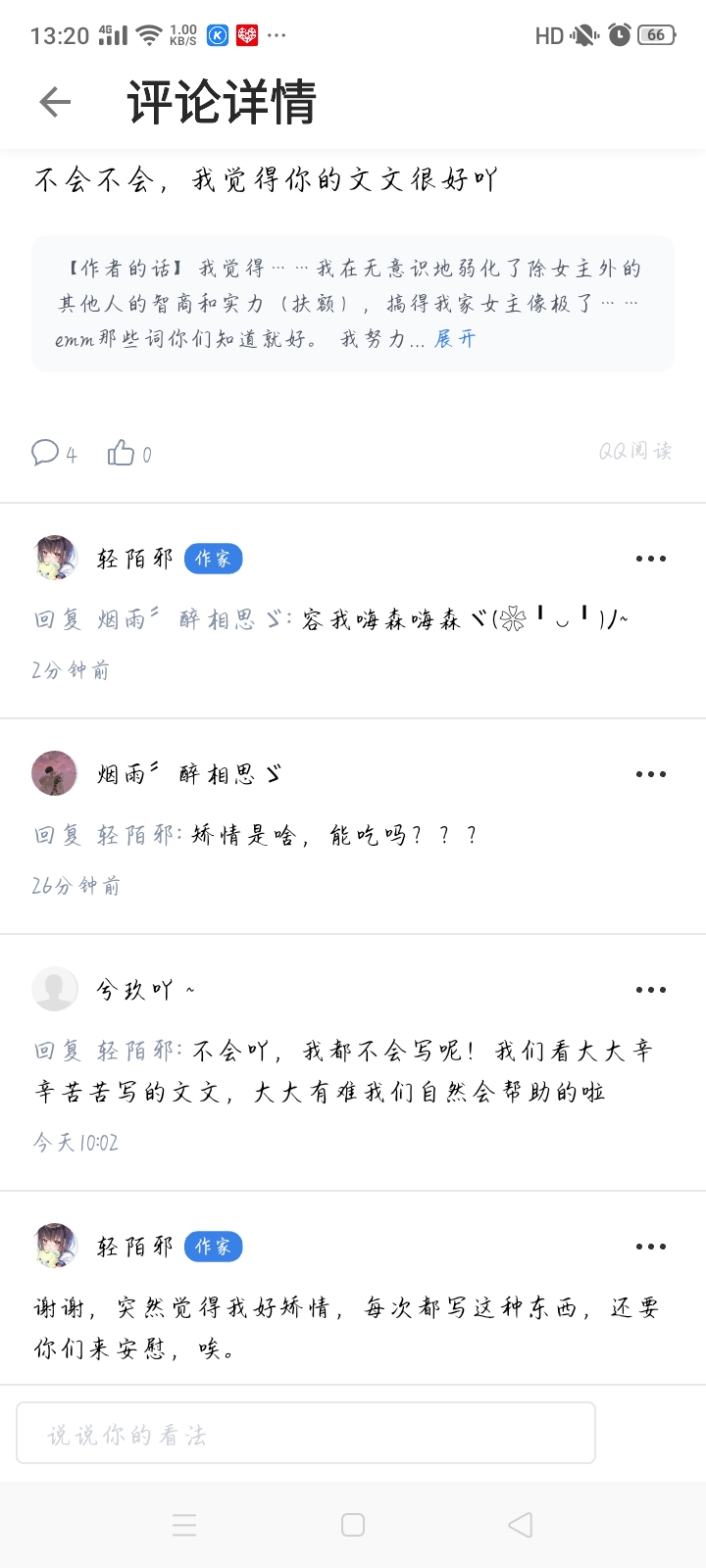The height and width of the screenshot is (1568, 706).
Task: Open more options for 轻陌邪's 谢谢 comment
Action: click(650, 1247)
